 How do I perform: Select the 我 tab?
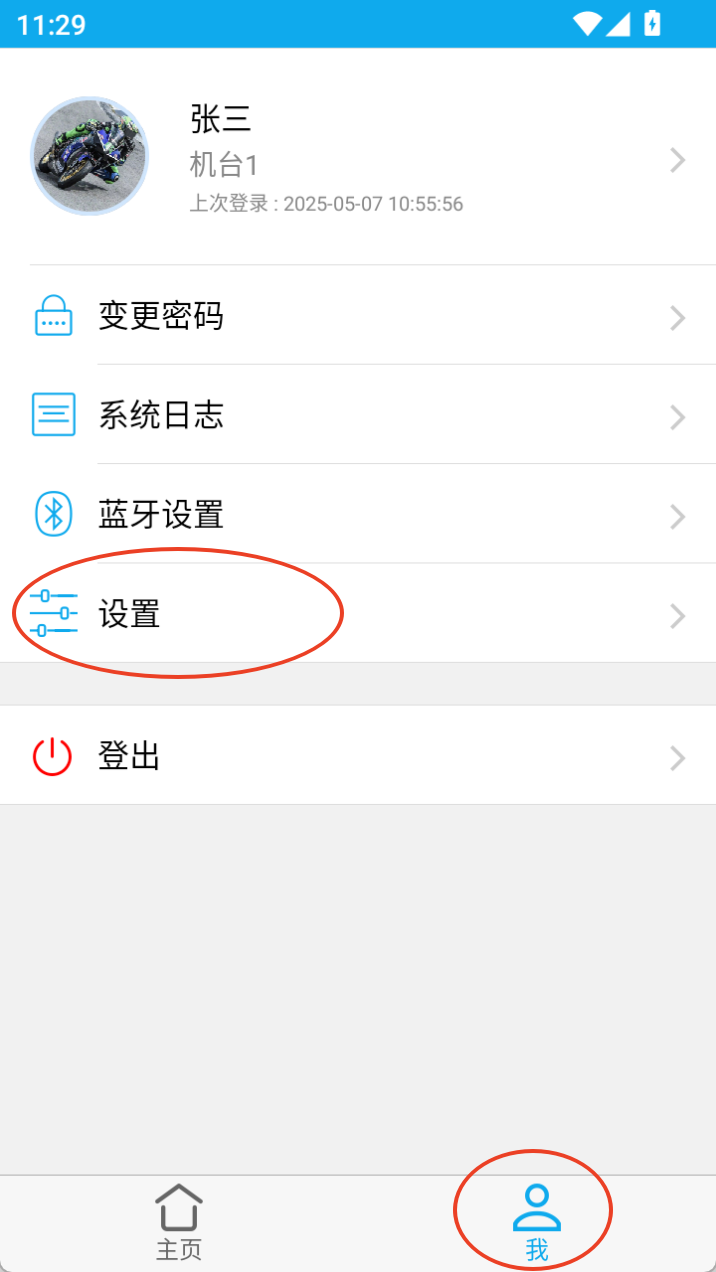(537, 1223)
